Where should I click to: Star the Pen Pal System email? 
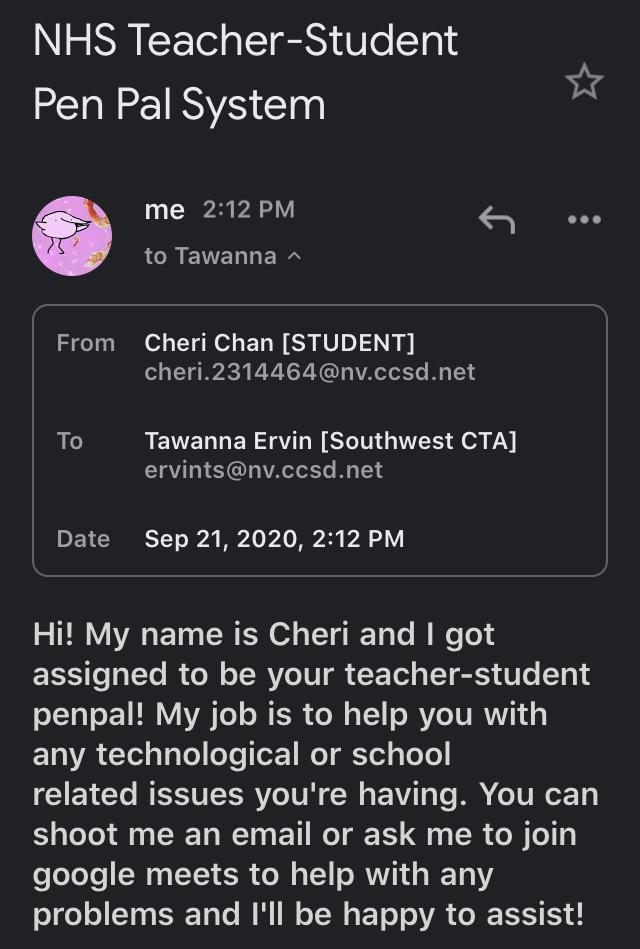[584, 82]
